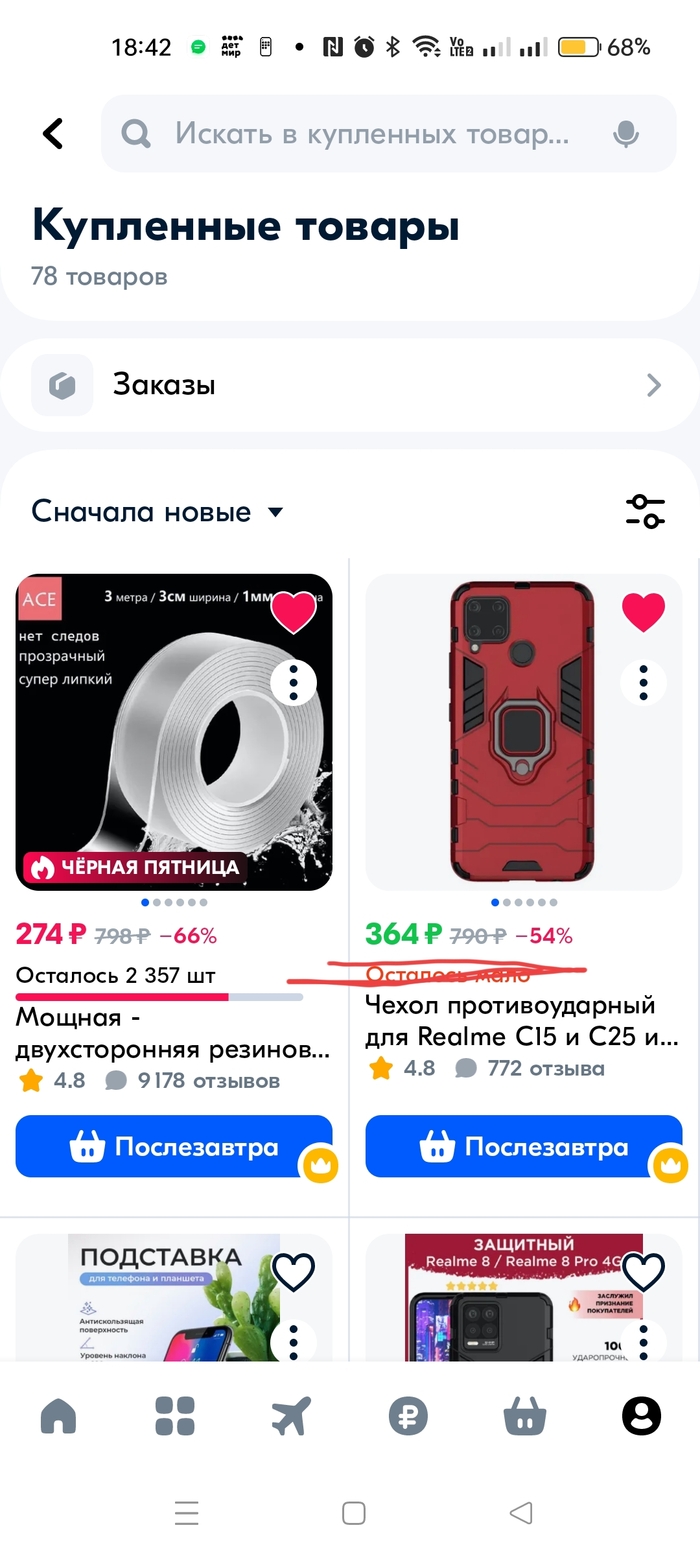
Task: Add the phone stand to favorites
Action: [x=293, y=1271]
